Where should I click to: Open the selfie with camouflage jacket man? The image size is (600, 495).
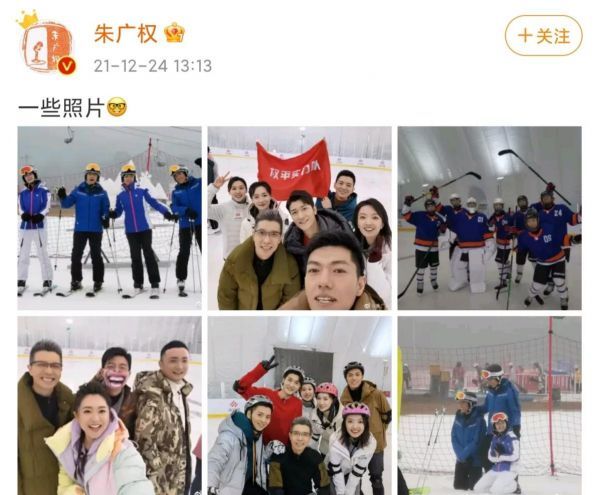pos(109,405)
